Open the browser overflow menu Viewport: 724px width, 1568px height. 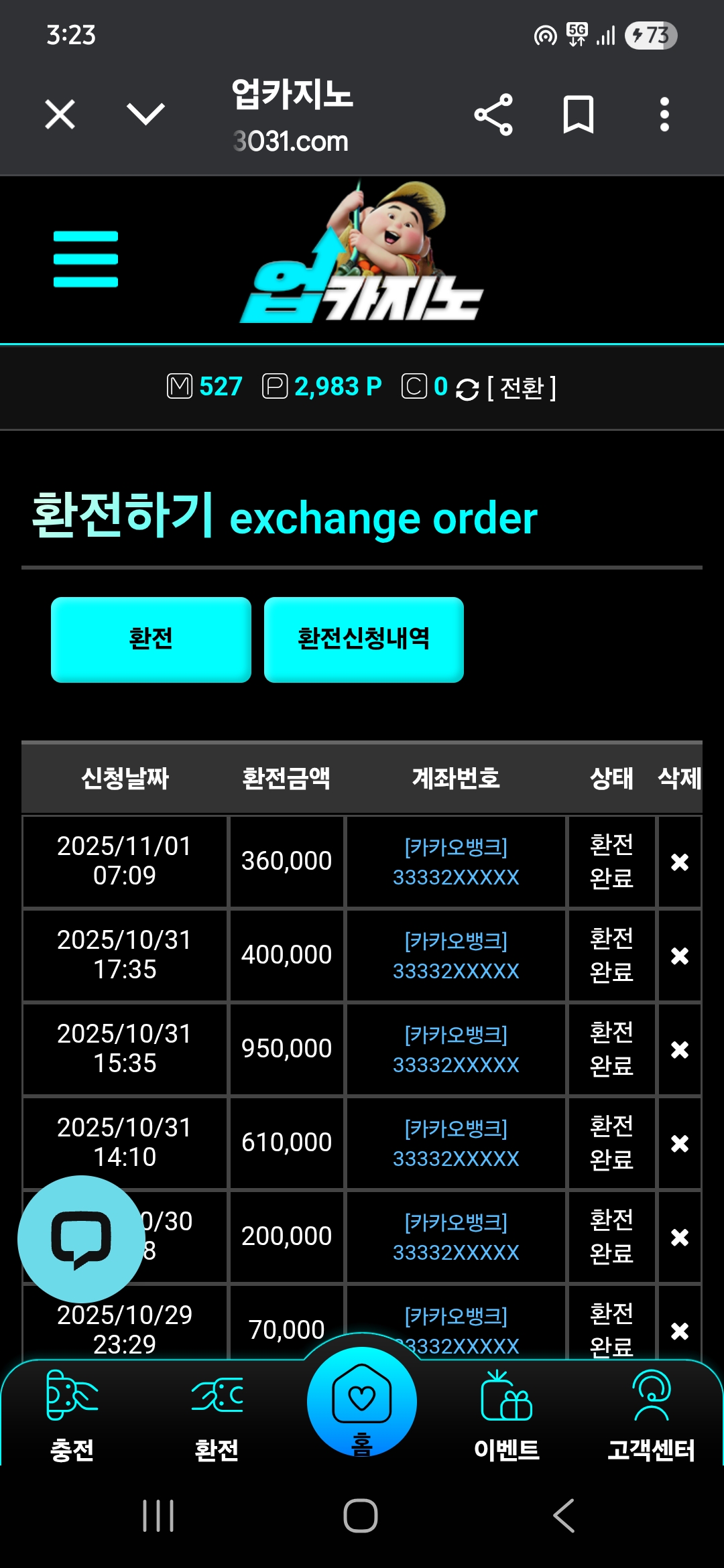(x=664, y=115)
